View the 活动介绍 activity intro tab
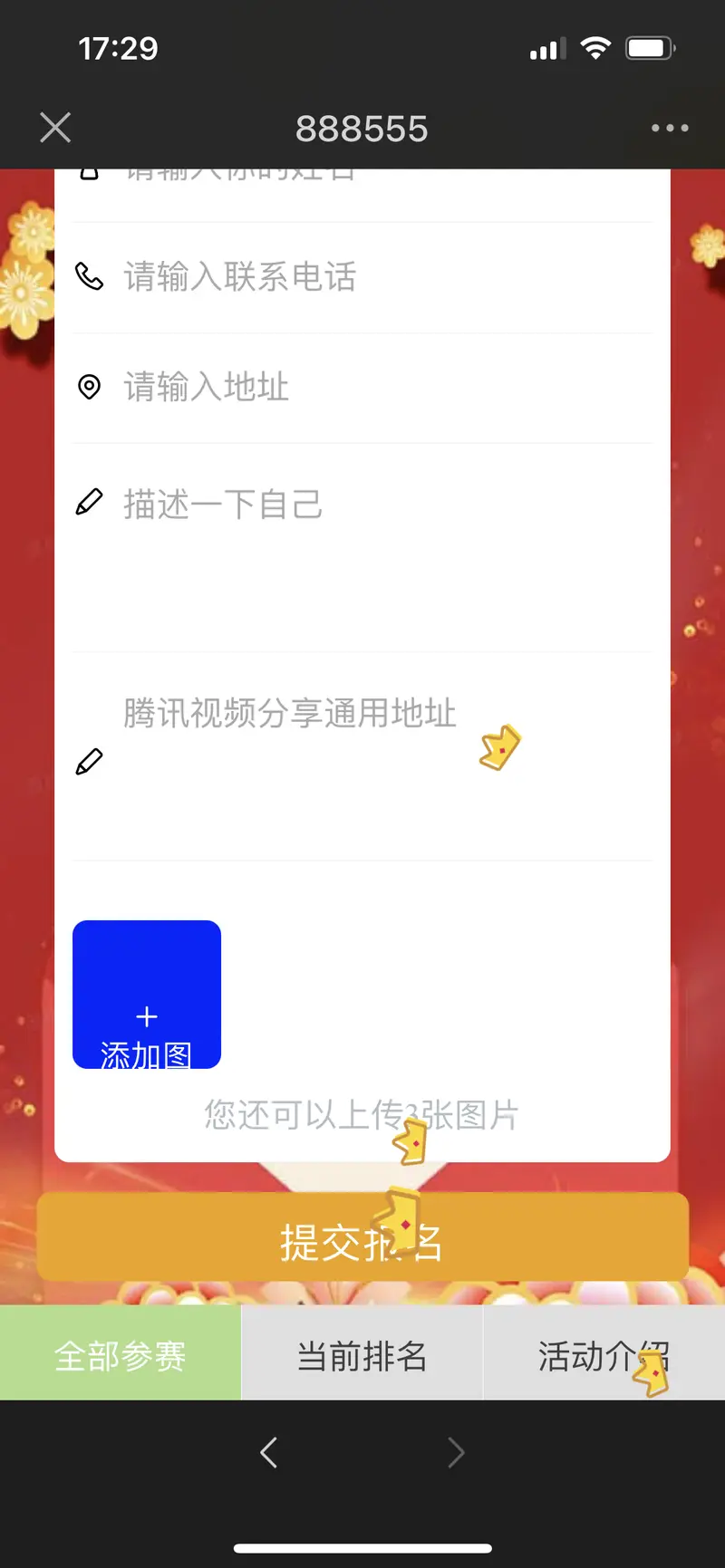 (604, 1354)
